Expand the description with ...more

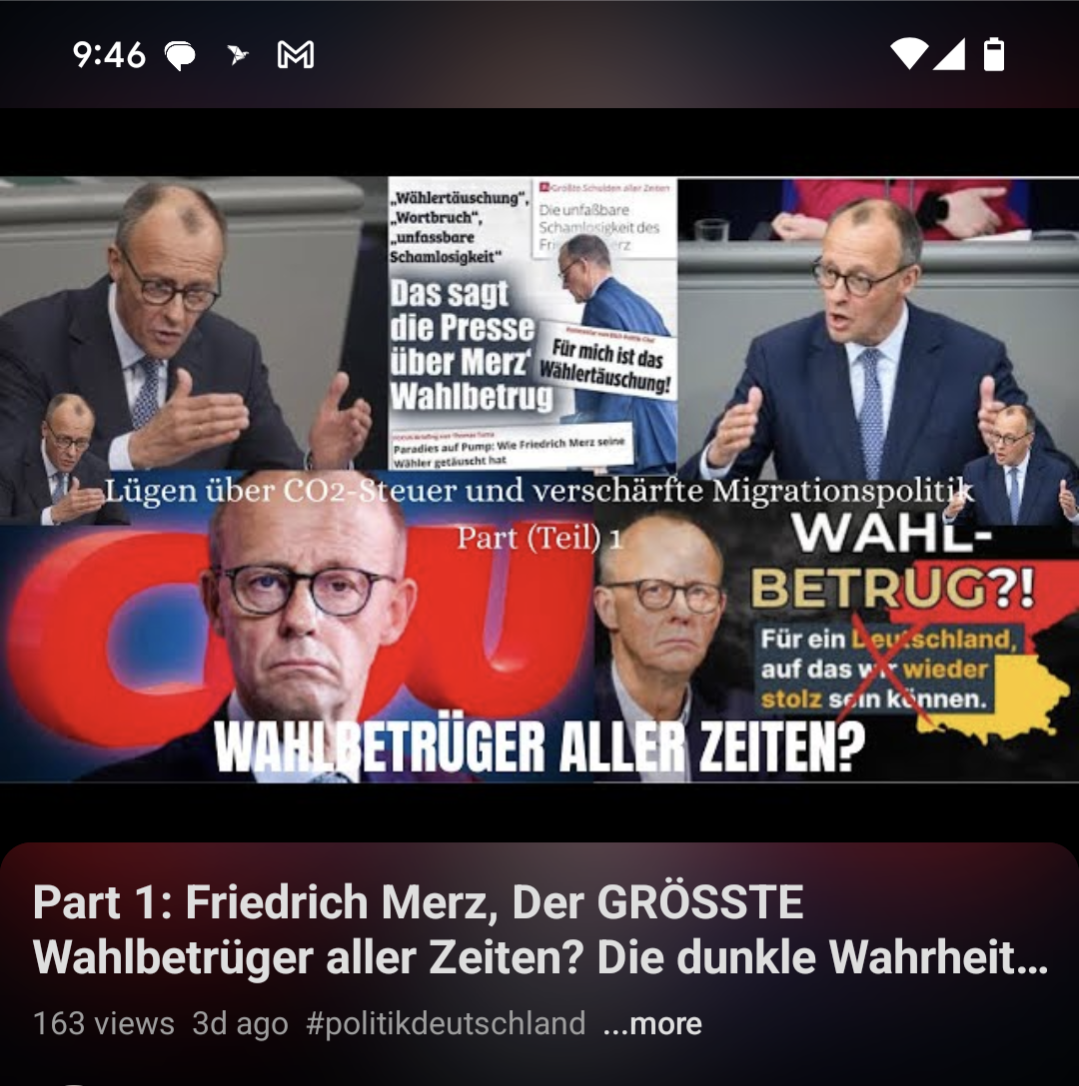click(x=652, y=1024)
